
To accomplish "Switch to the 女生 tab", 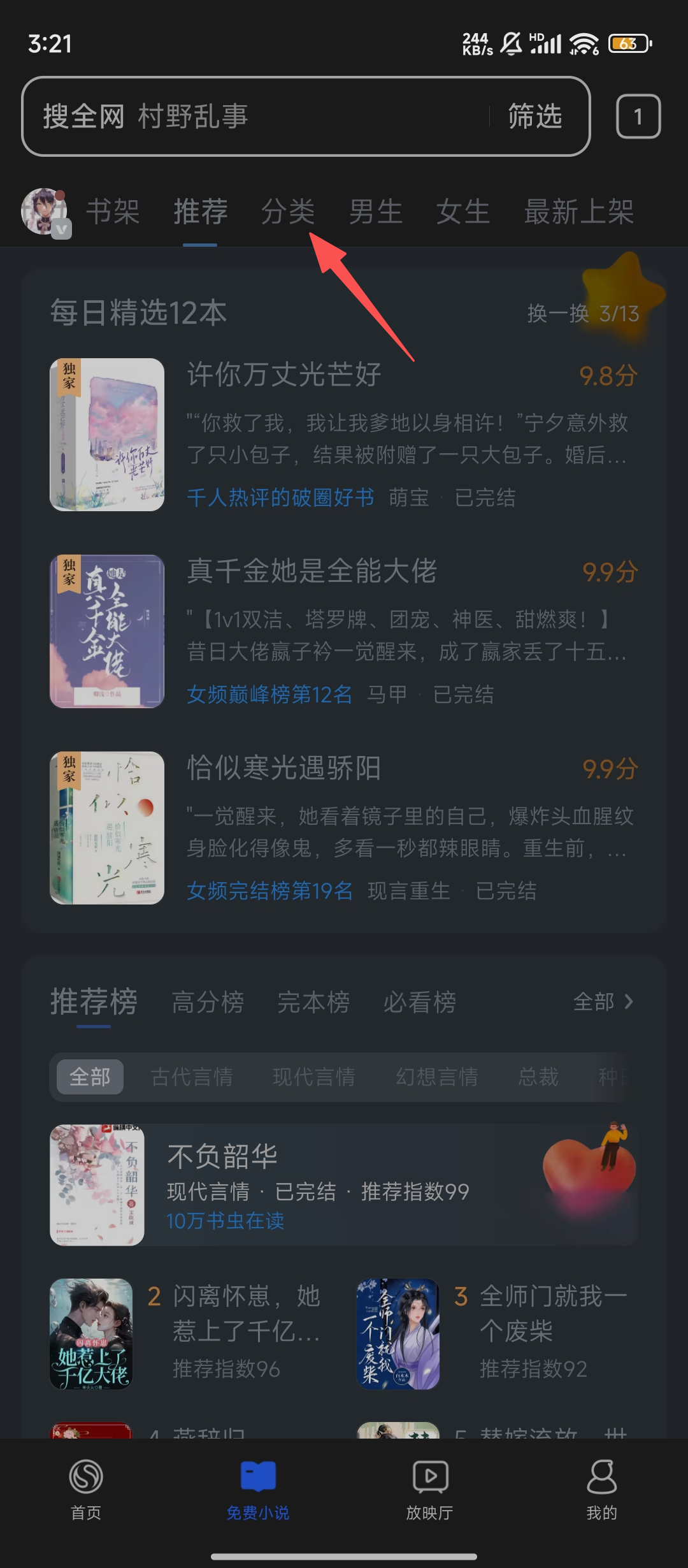I will 463,212.
